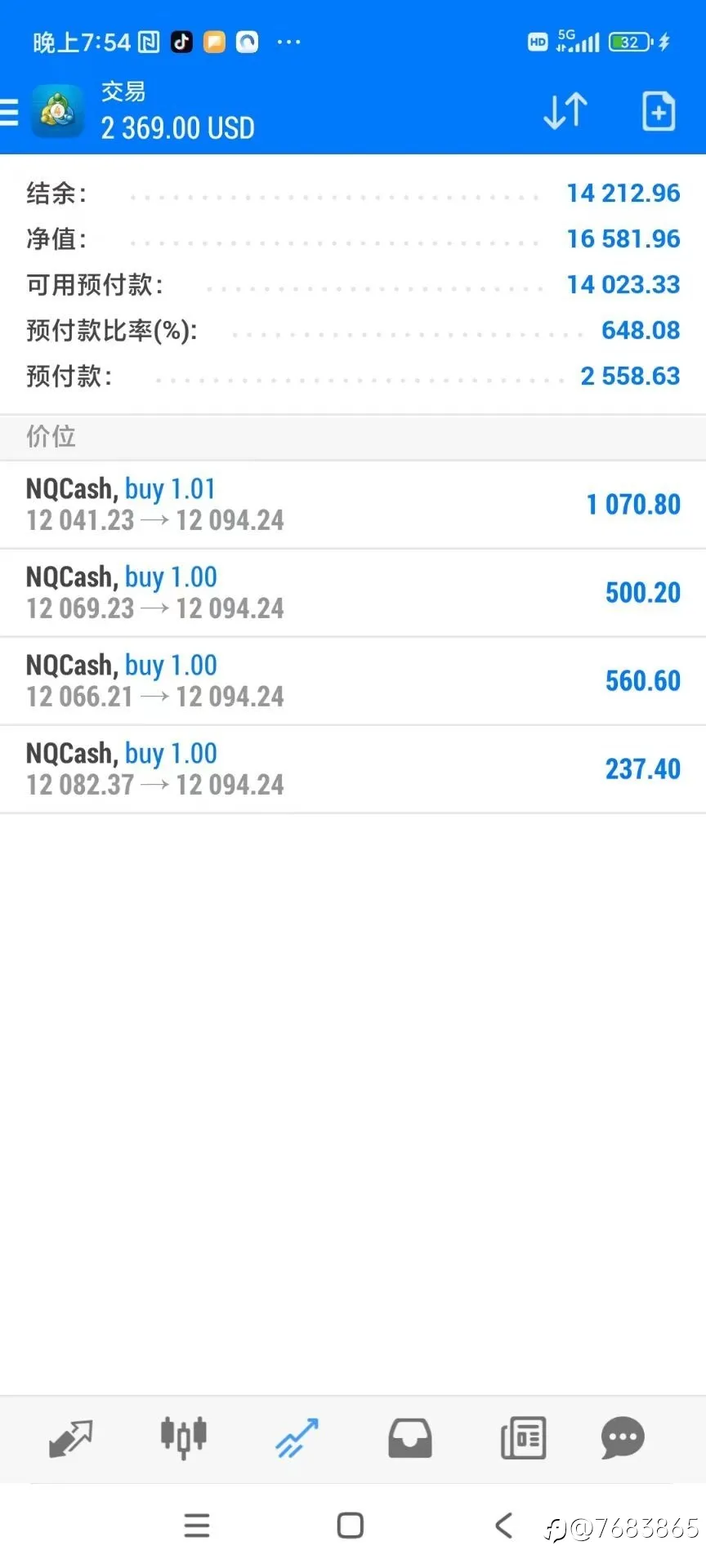This screenshot has width=706, height=1568.
Task: Select the trade tab
Action: 297,1438
